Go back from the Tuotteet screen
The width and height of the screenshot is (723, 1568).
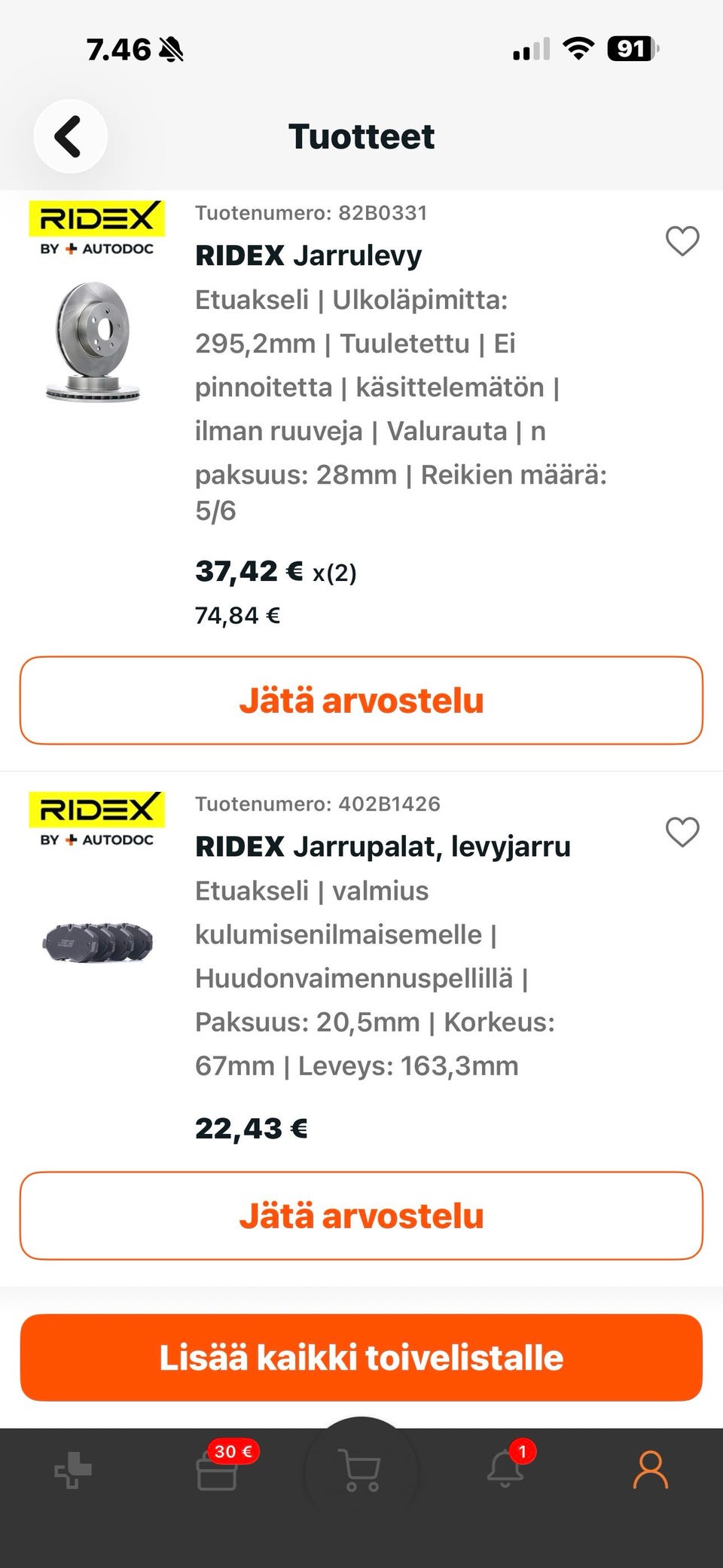(70, 136)
